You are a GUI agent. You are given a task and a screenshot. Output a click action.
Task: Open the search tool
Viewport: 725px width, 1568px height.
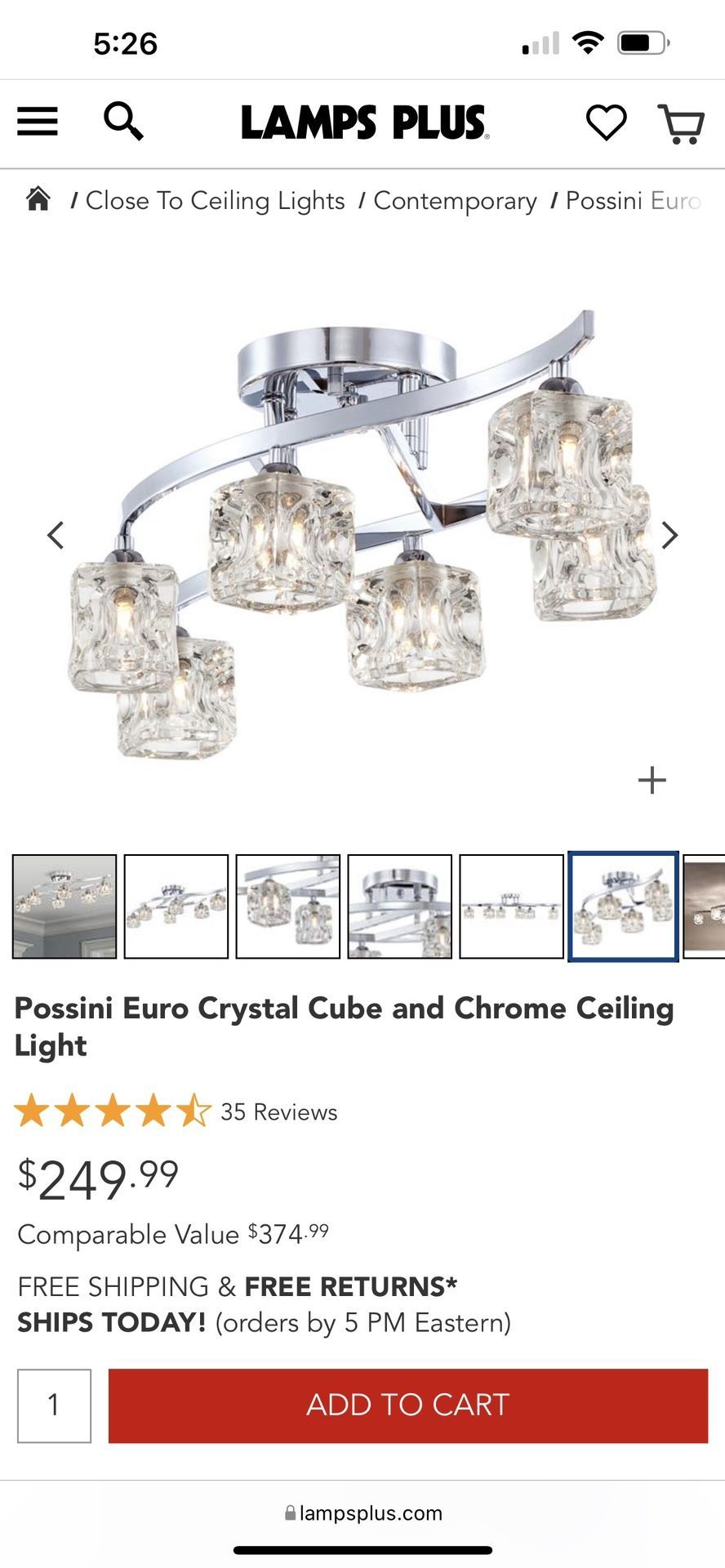point(124,122)
